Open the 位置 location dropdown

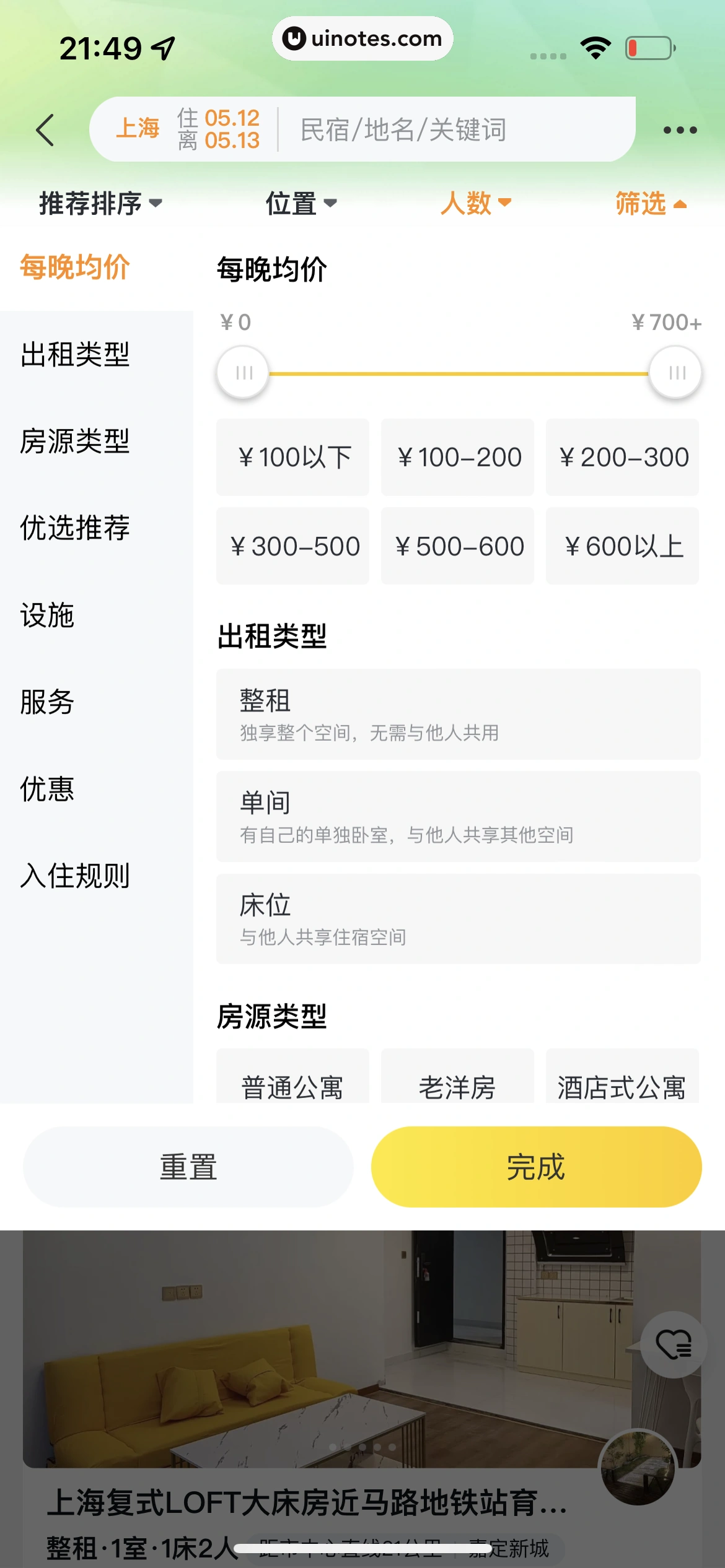301,203
